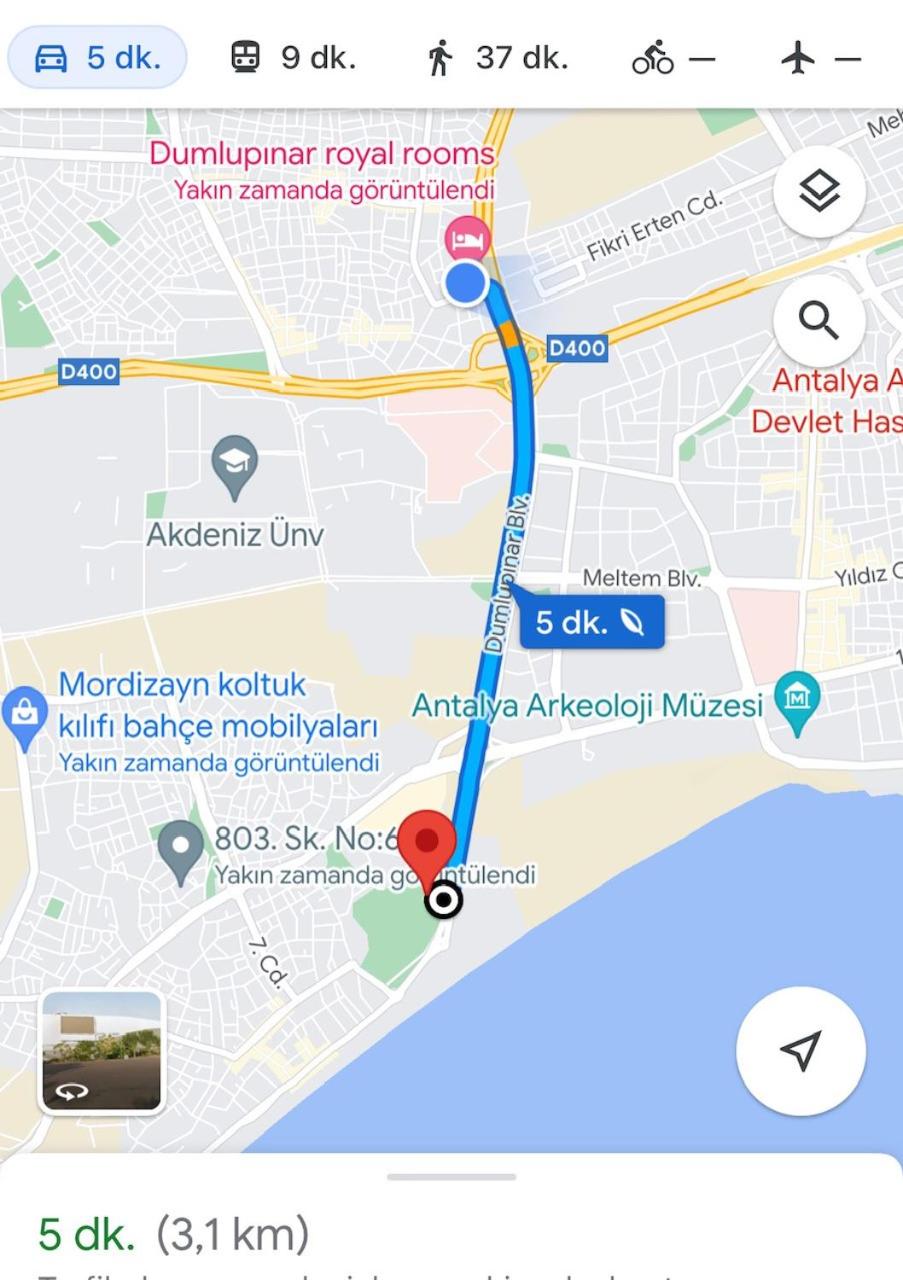Expand the route details sheet handle
The image size is (903, 1280).
(451, 1177)
